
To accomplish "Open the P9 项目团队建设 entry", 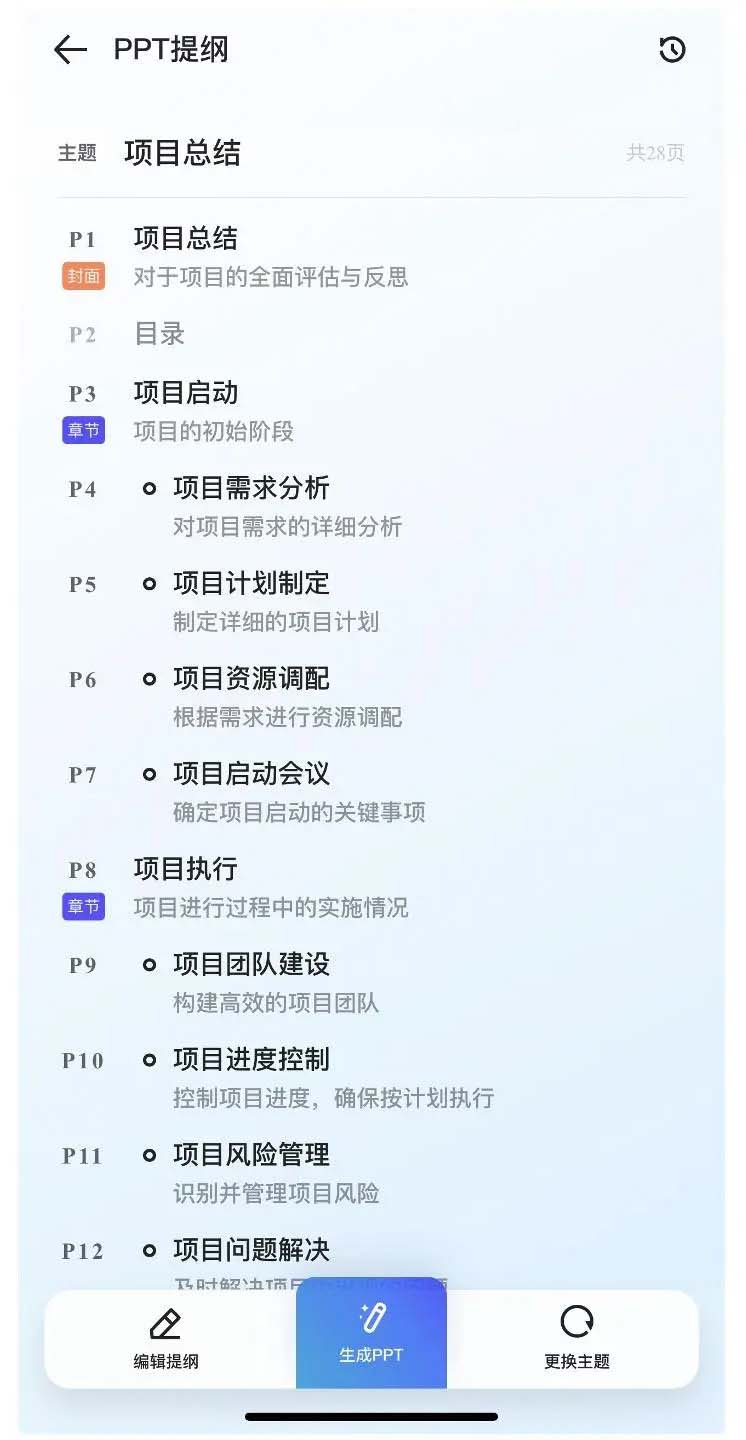I will [x=251, y=965].
